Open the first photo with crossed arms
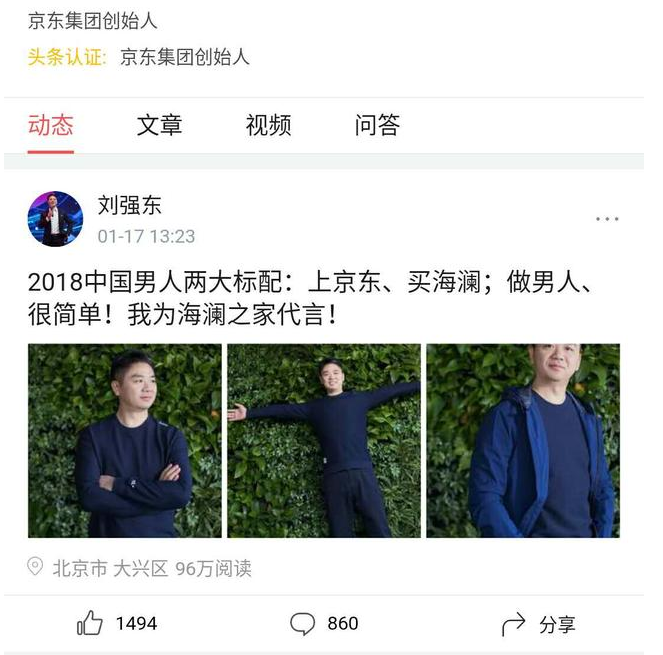The image size is (663, 655). click(x=125, y=441)
